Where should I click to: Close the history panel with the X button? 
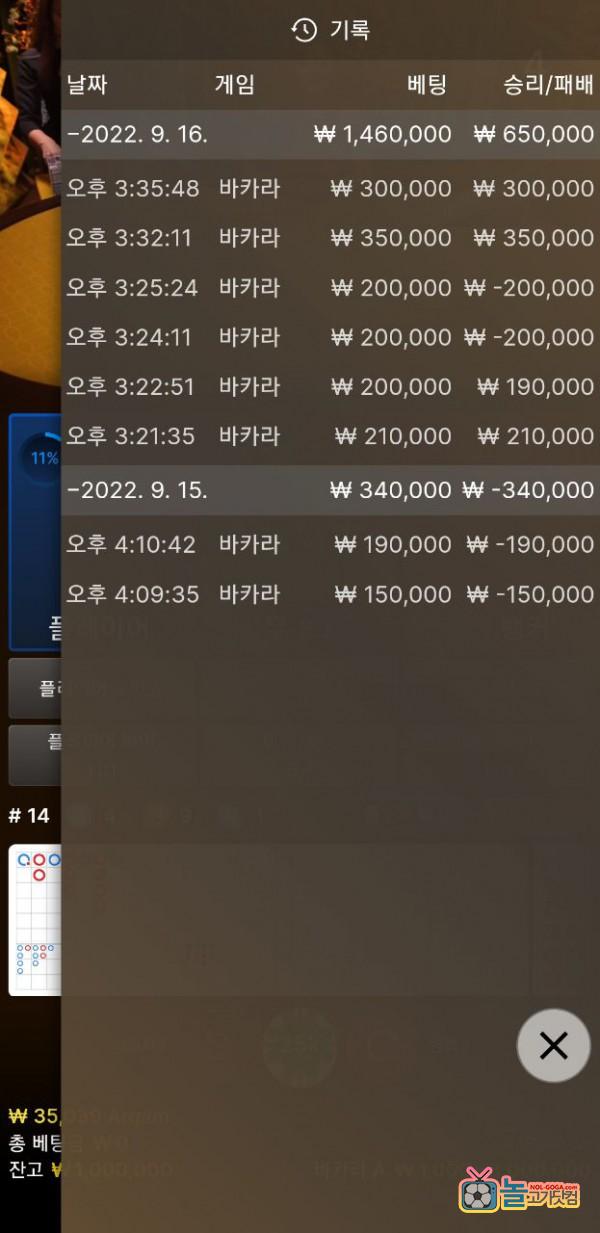(x=553, y=1046)
